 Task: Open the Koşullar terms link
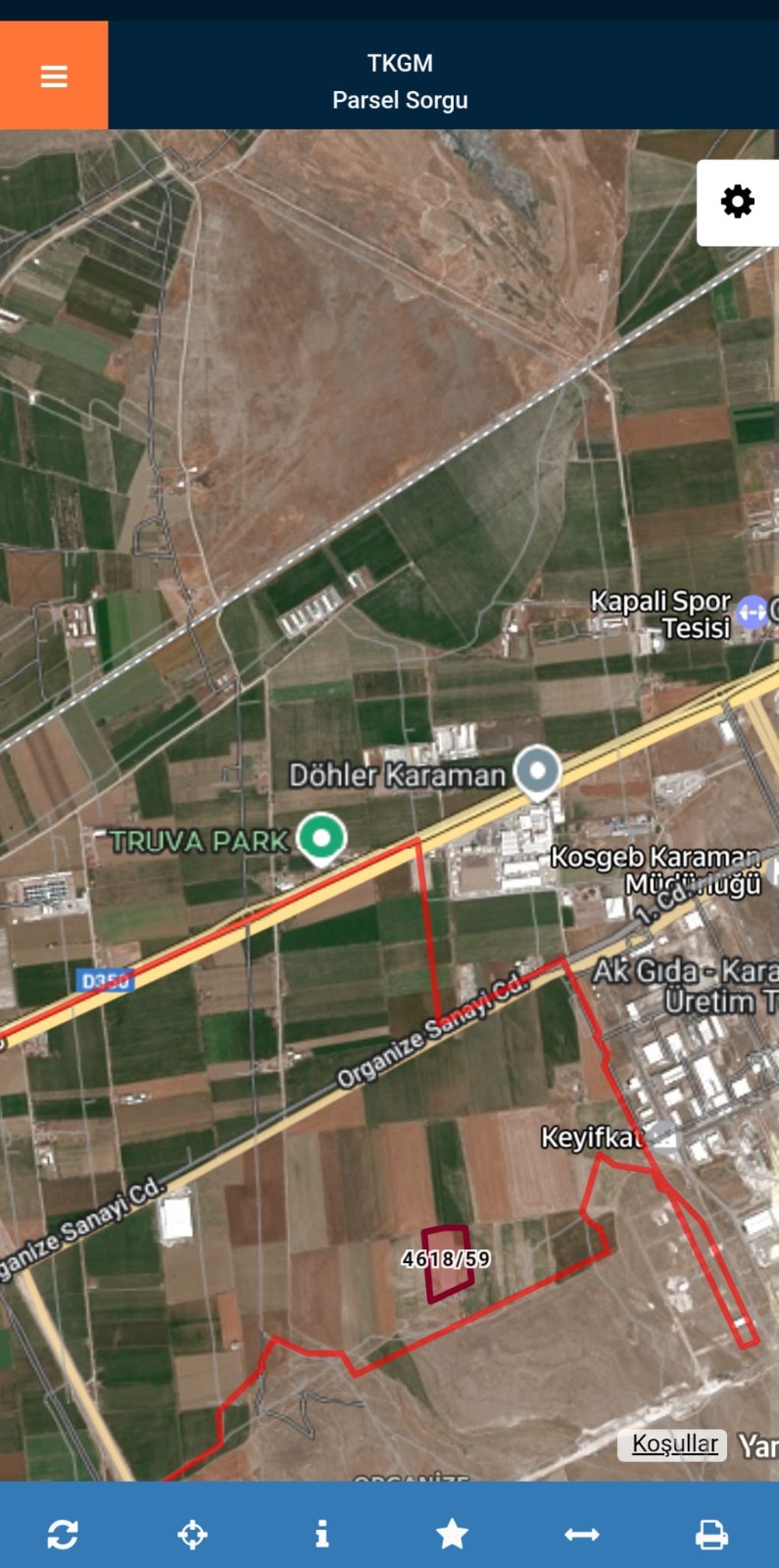tap(674, 1444)
